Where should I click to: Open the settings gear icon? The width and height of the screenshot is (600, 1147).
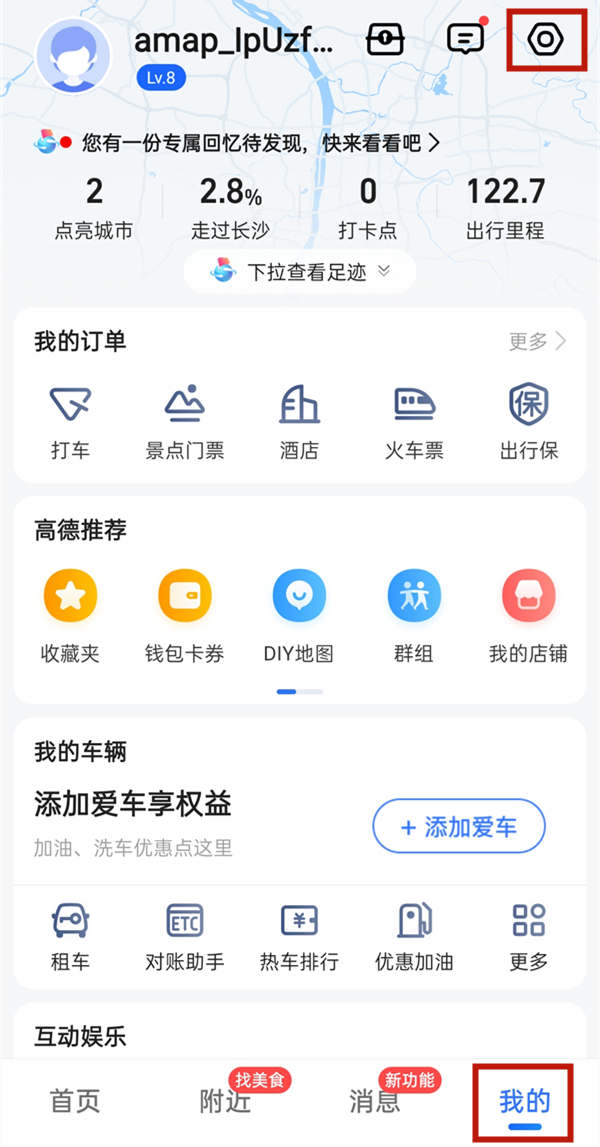545,40
